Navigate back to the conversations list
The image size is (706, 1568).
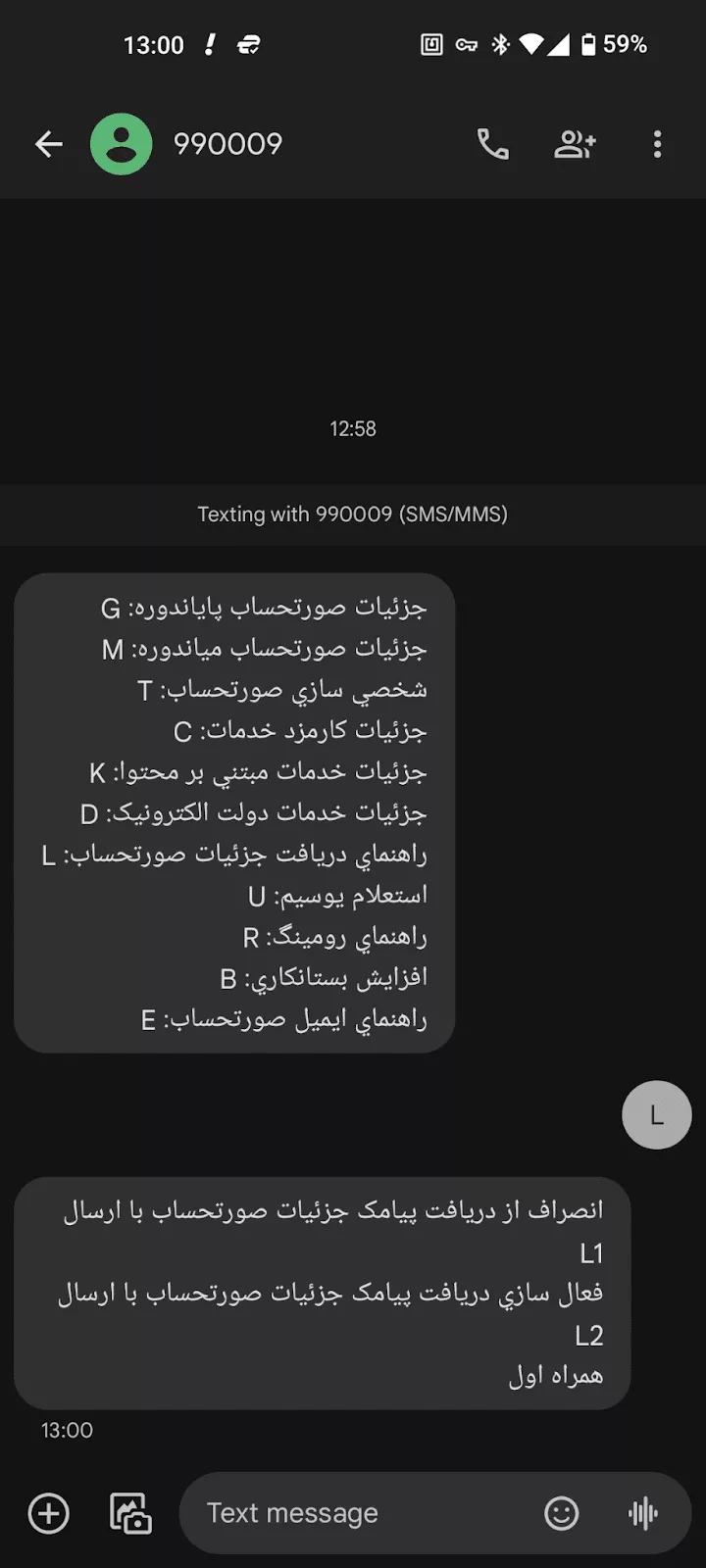coord(48,144)
